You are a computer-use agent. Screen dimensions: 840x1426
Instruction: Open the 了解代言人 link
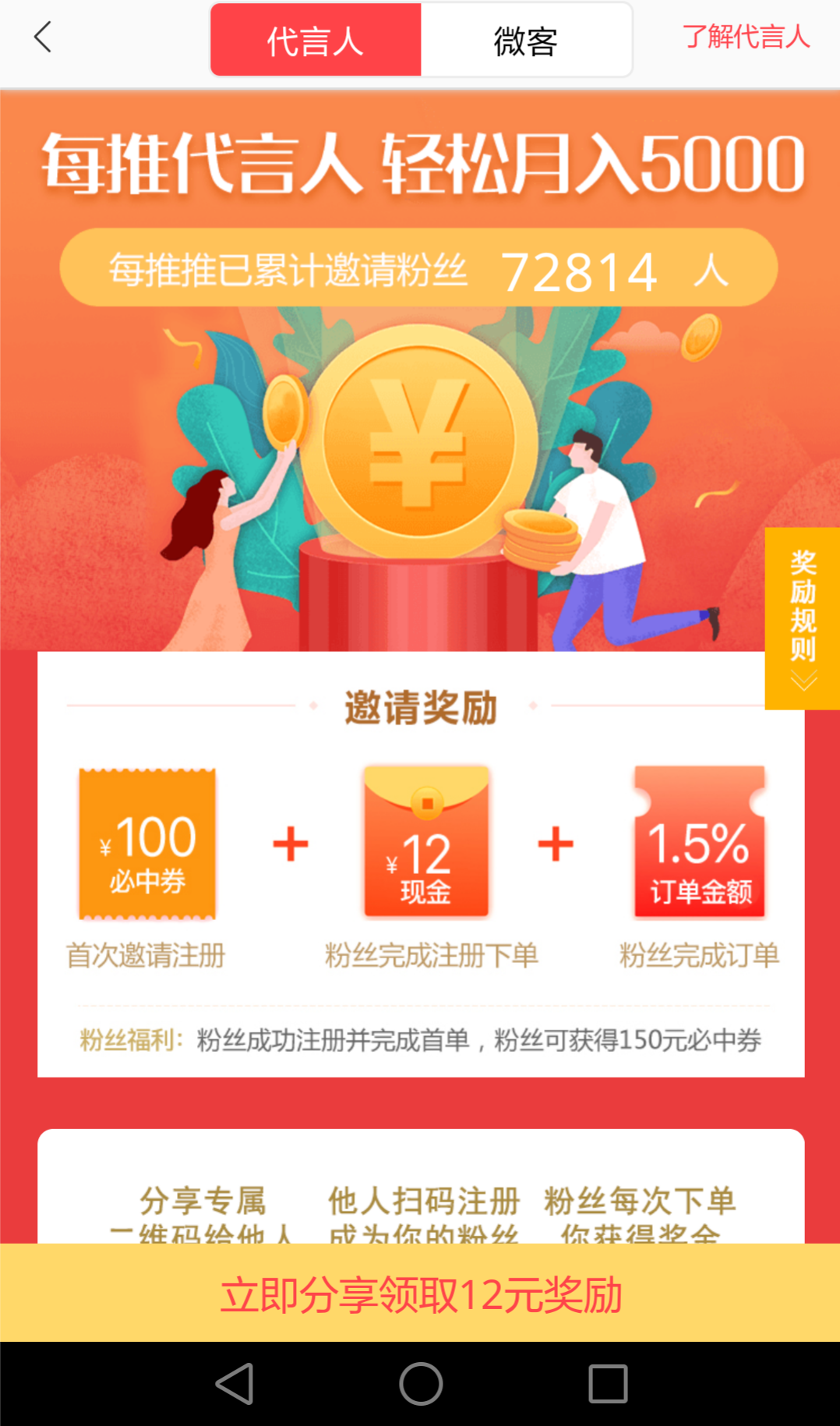tap(746, 37)
